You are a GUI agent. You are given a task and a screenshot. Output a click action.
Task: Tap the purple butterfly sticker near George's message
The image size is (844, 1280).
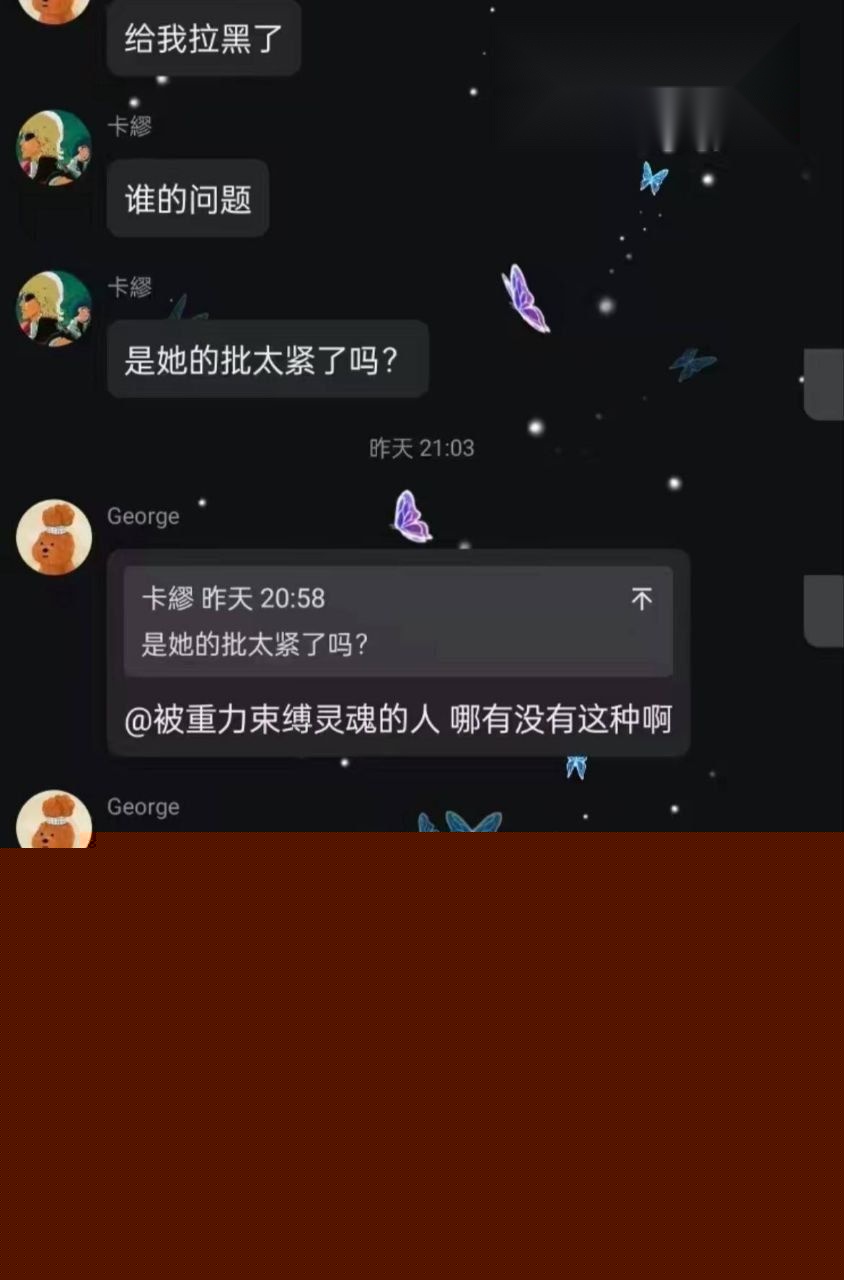[x=412, y=518]
